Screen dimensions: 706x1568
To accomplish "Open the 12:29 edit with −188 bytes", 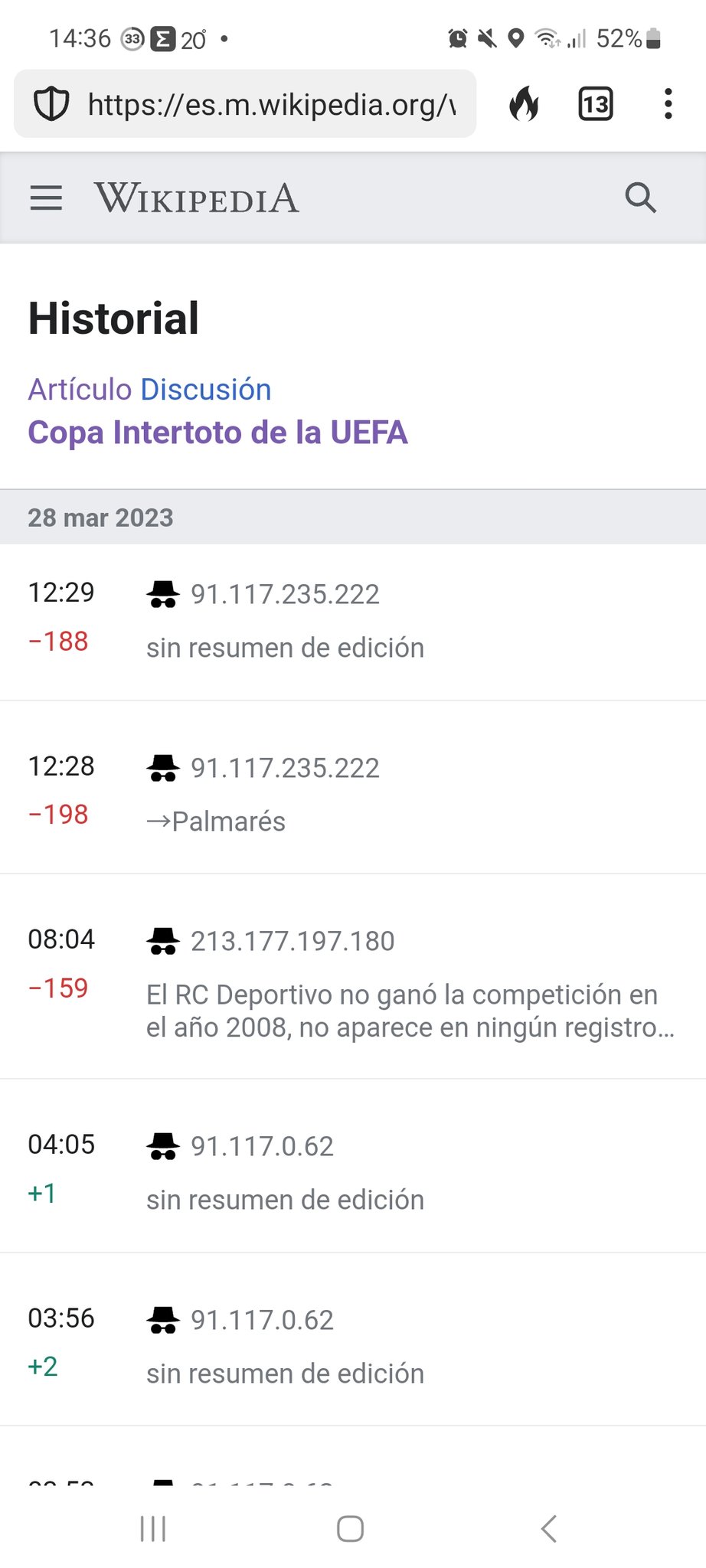I will (353, 622).
